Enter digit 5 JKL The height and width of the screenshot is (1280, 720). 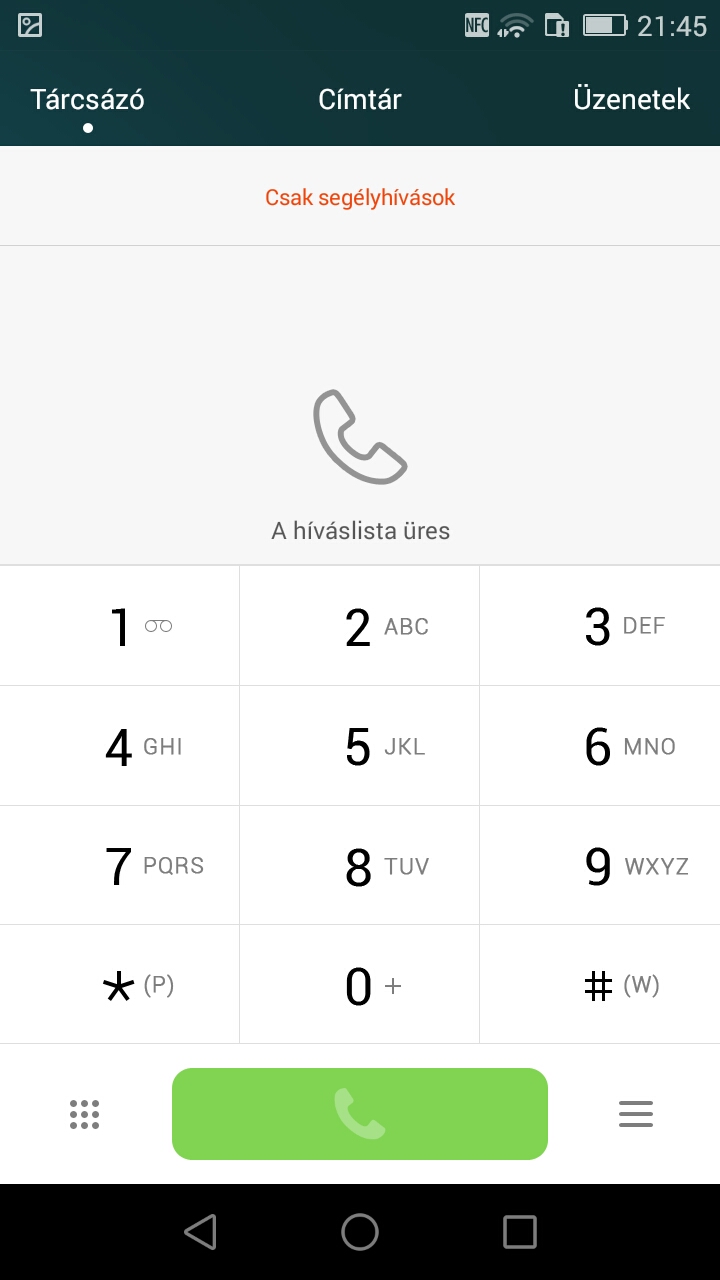click(x=360, y=746)
